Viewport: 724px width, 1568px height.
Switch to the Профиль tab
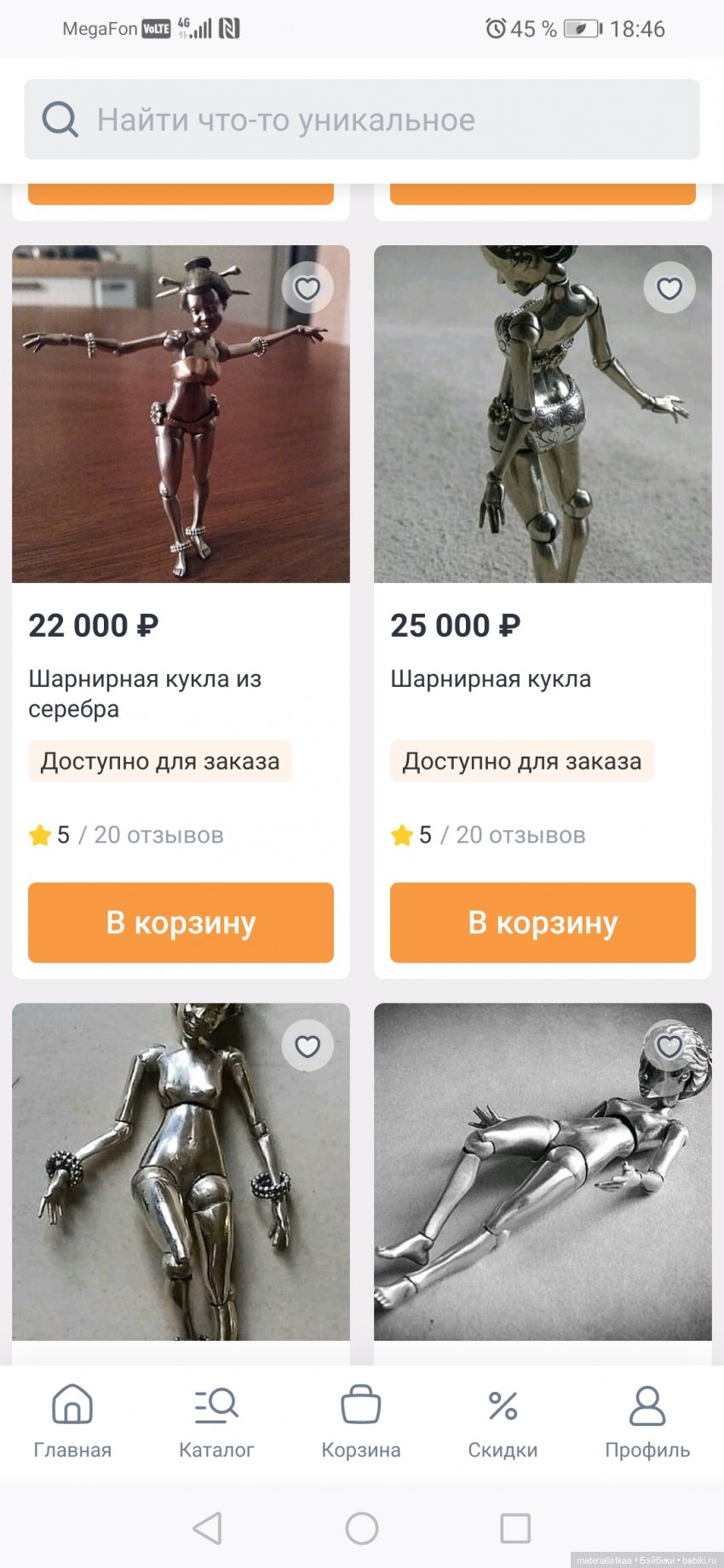click(x=647, y=1421)
